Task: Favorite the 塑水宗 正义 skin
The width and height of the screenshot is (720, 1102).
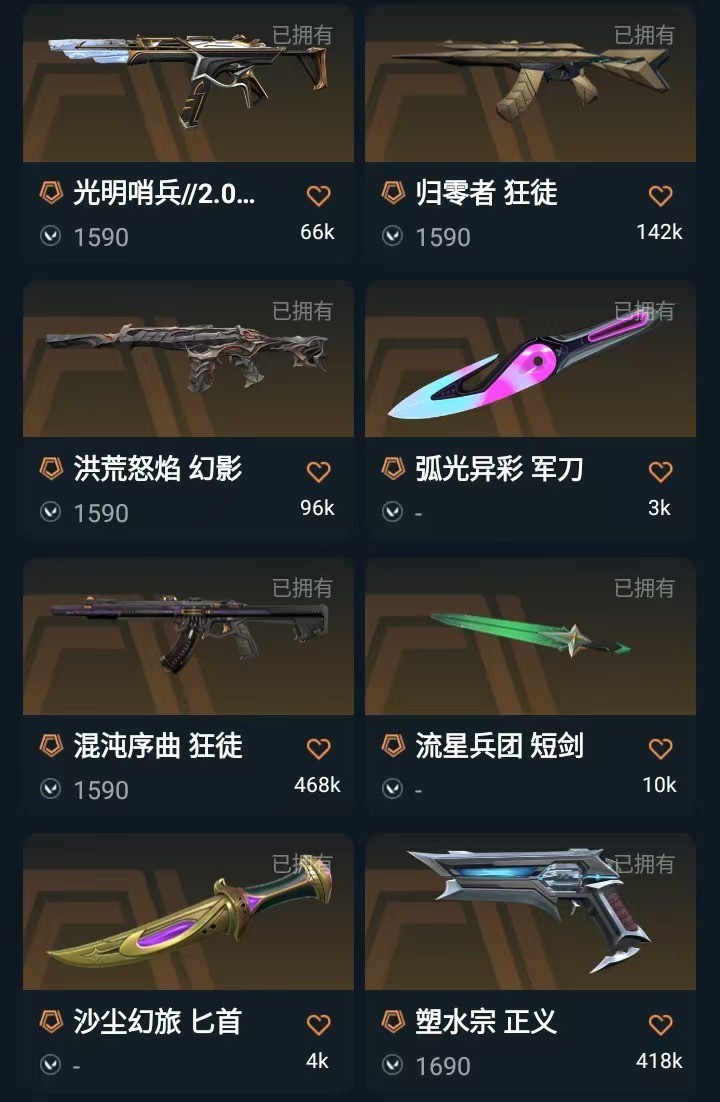Action: pyautogui.click(x=660, y=1025)
